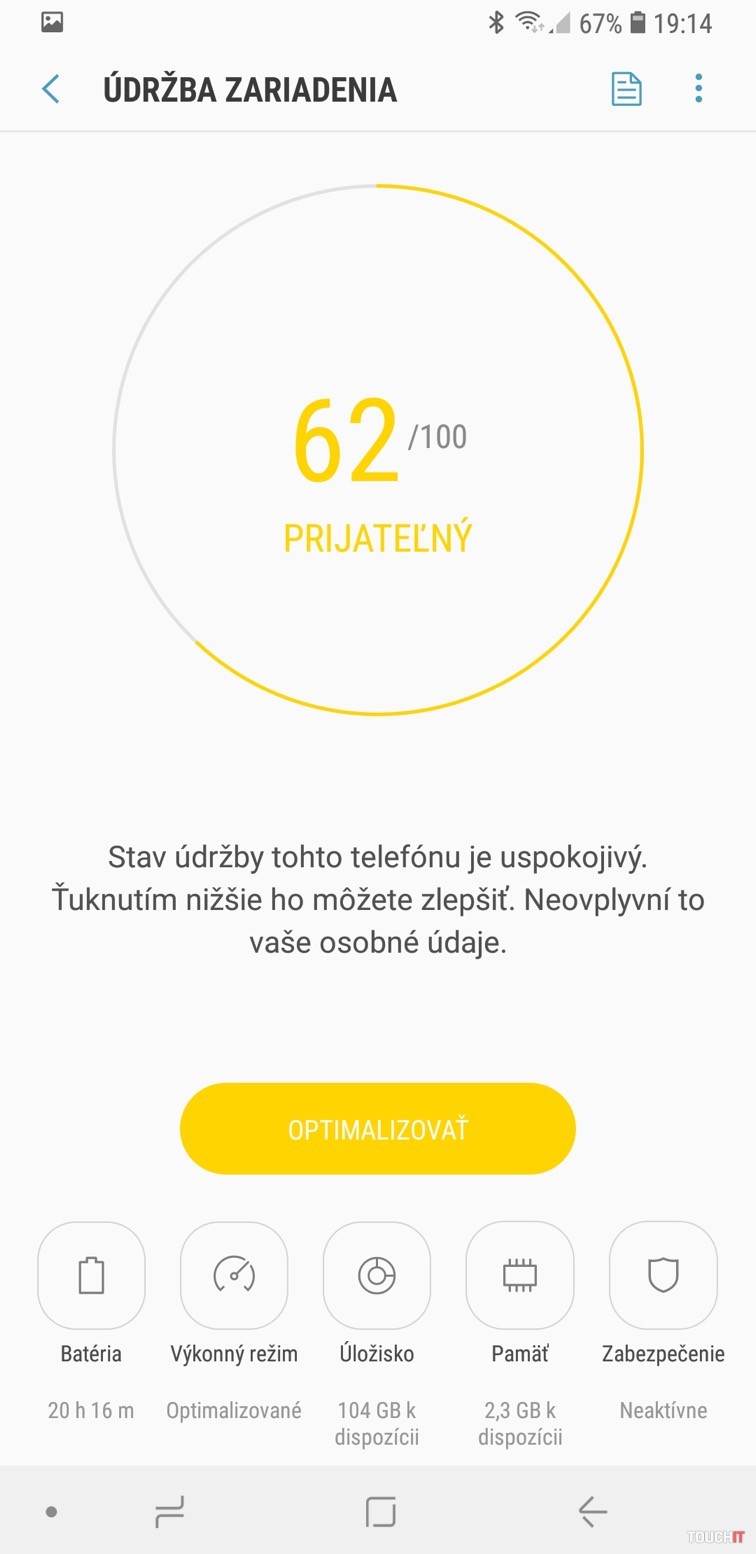Screen dimensions: 756x1554
Task: Open Výkonný režim settings
Action: click(x=234, y=1276)
